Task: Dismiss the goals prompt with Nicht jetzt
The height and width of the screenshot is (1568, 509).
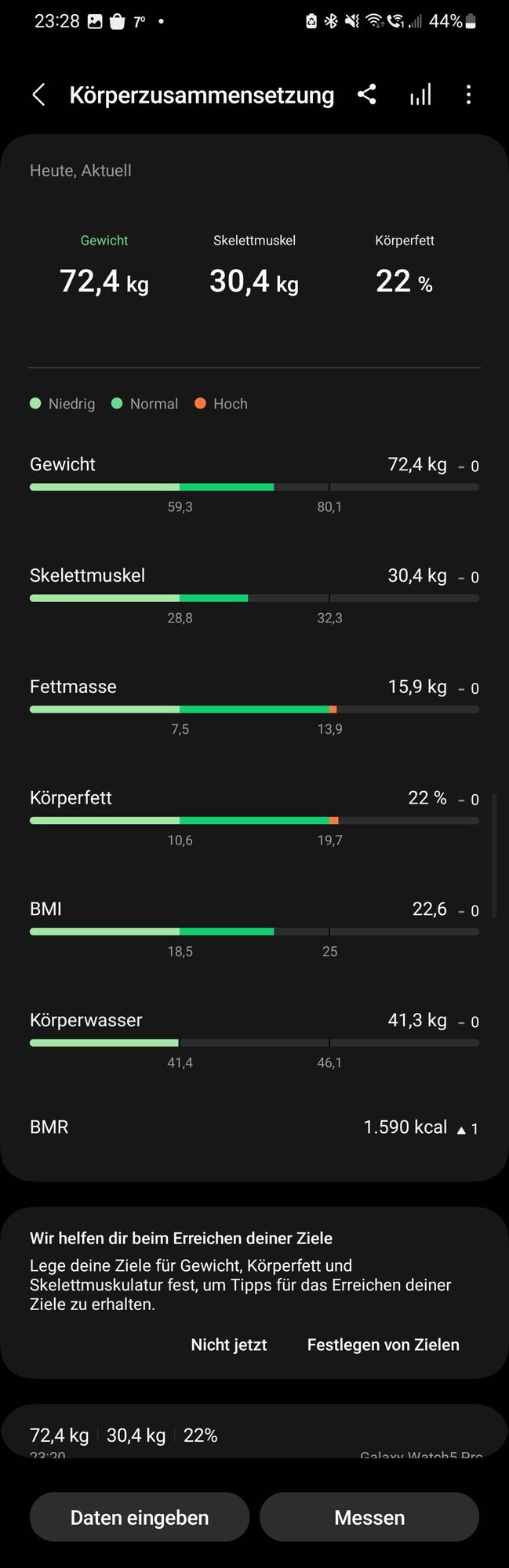Action: [229, 1345]
